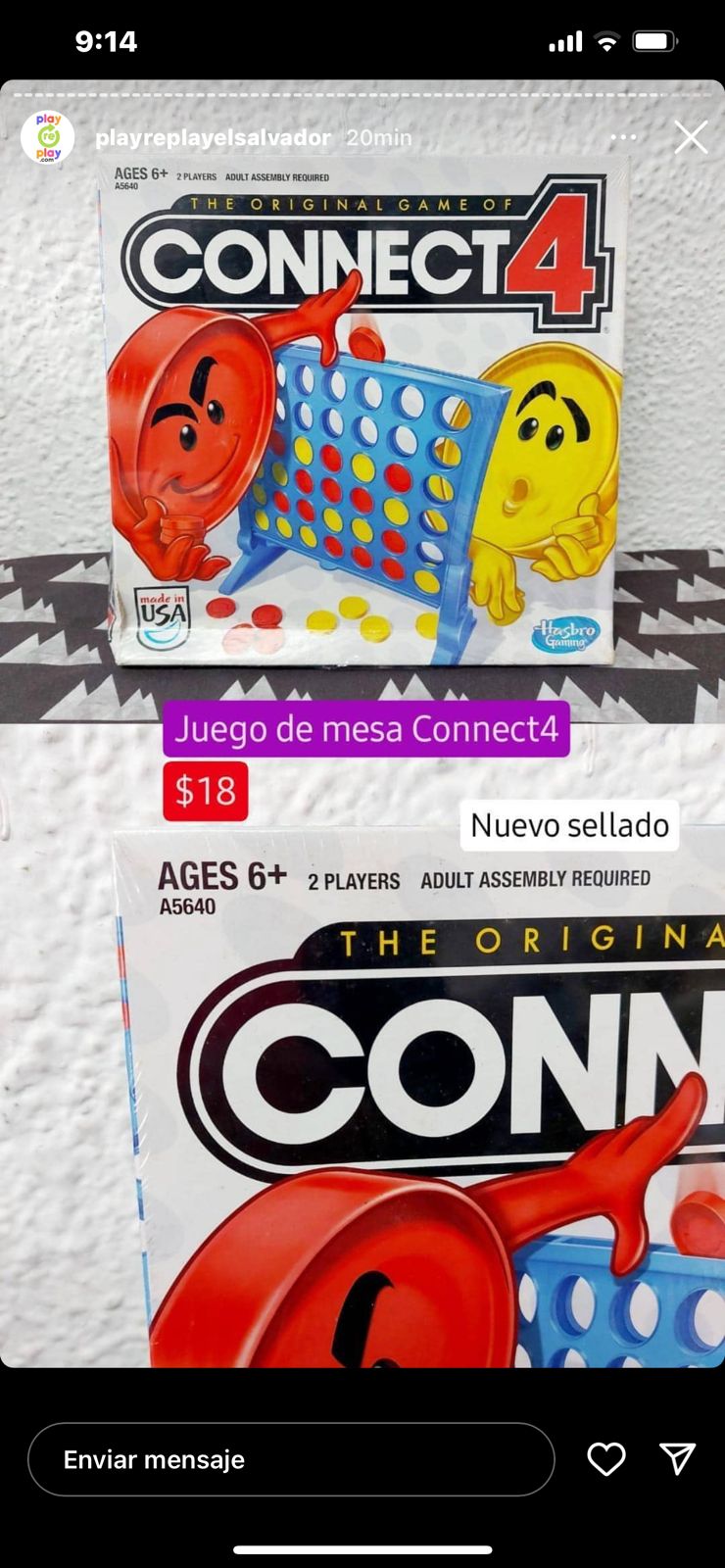Tap the Enviar mensaje field
Image resolution: width=725 pixels, height=1568 pixels.
(291, 1459)
